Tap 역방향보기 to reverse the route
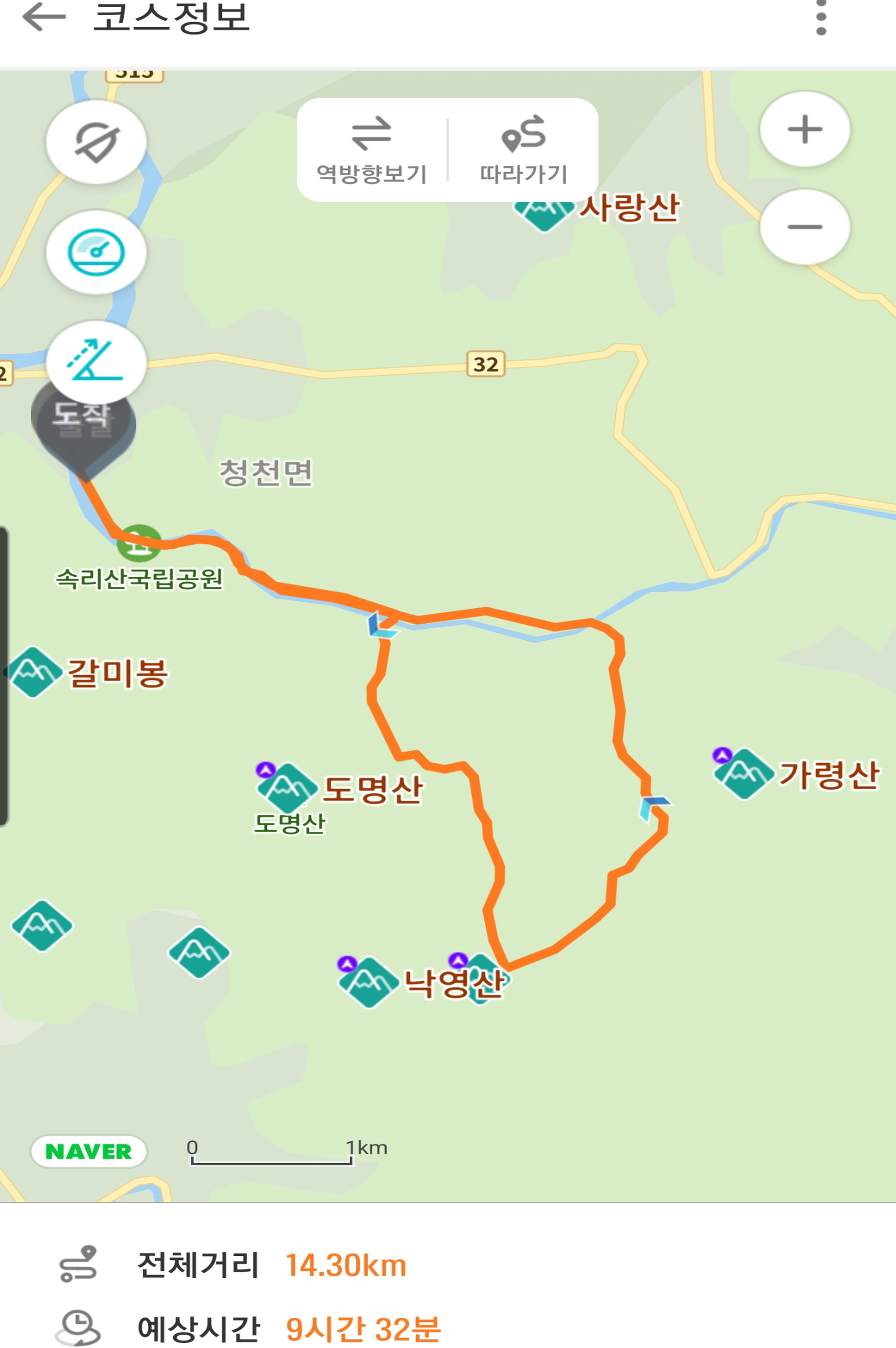The width and height of the screenshot is (896, 1348). click(x=371, y=150)
